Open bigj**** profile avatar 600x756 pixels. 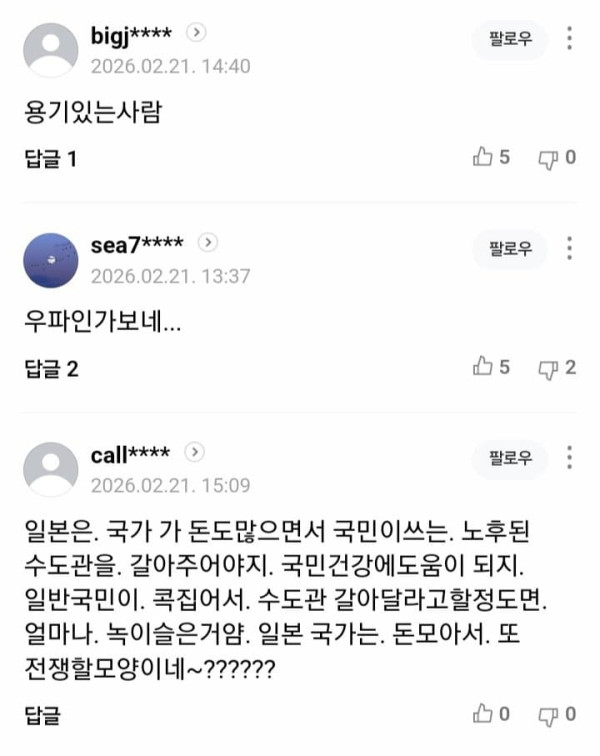click(x=50, y=50)
